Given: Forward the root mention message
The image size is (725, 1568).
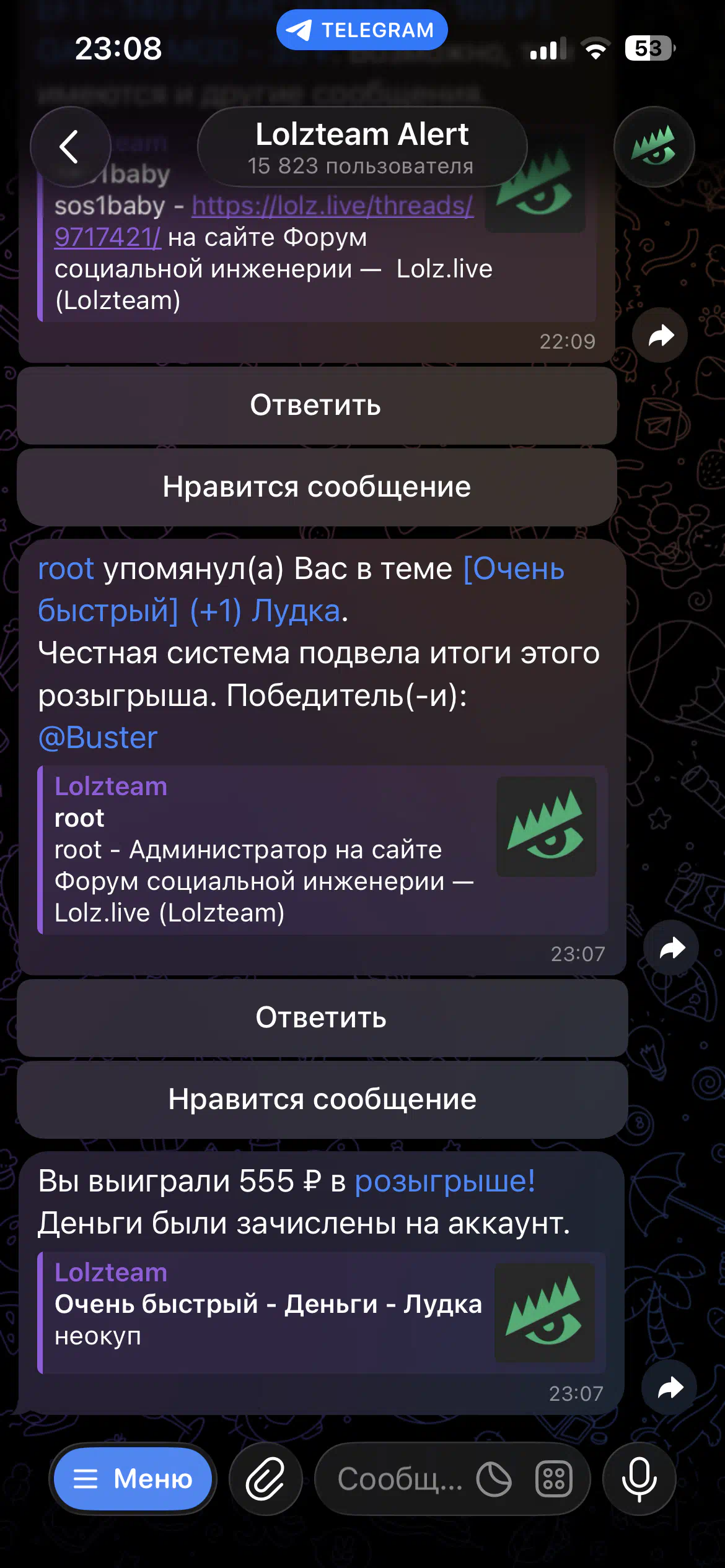Looking at the screenshot, I should click(x=671, y=948).
